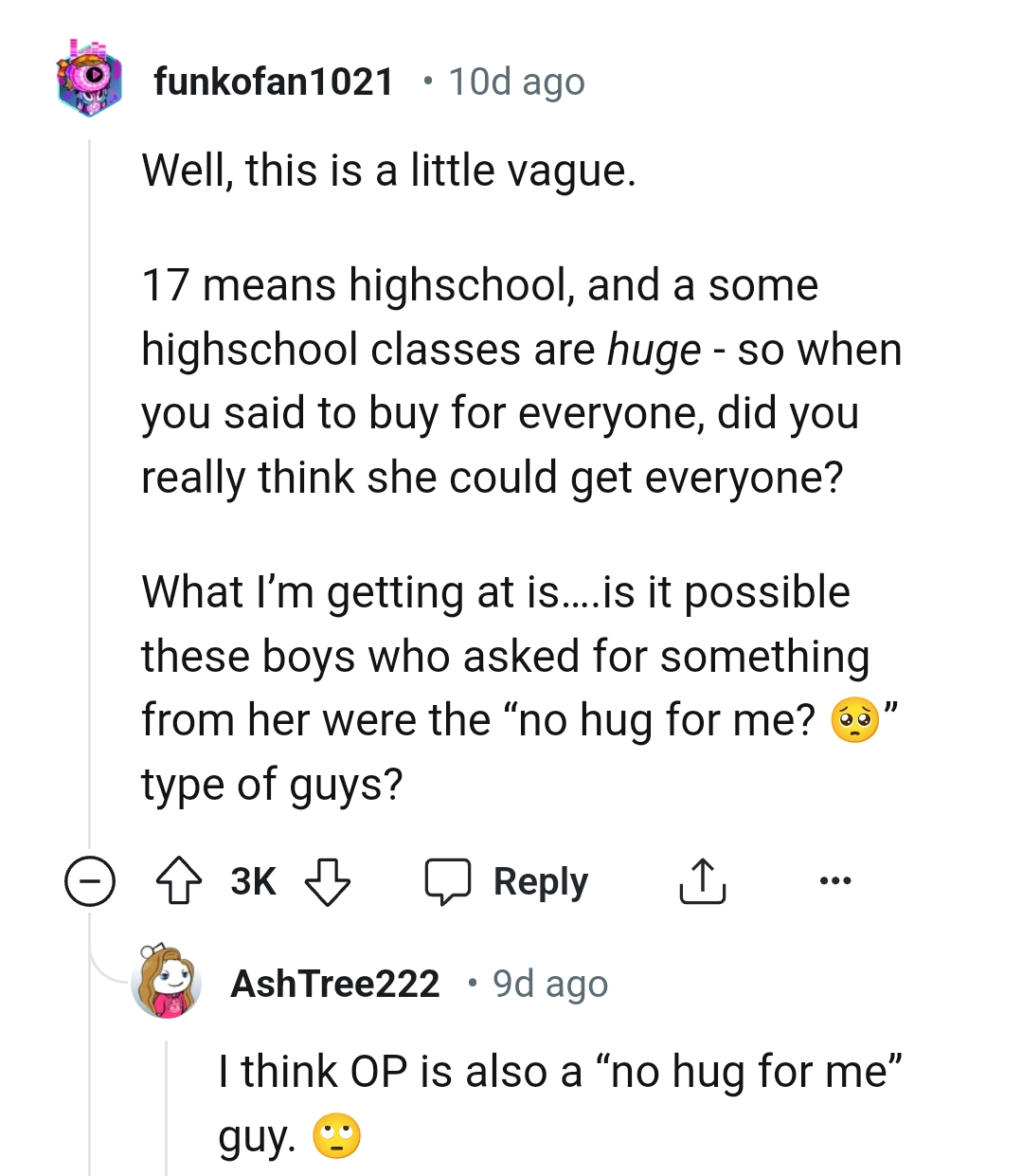Click funkofan1021's avatar image
1022x1176 pixels.
(90, 81)
